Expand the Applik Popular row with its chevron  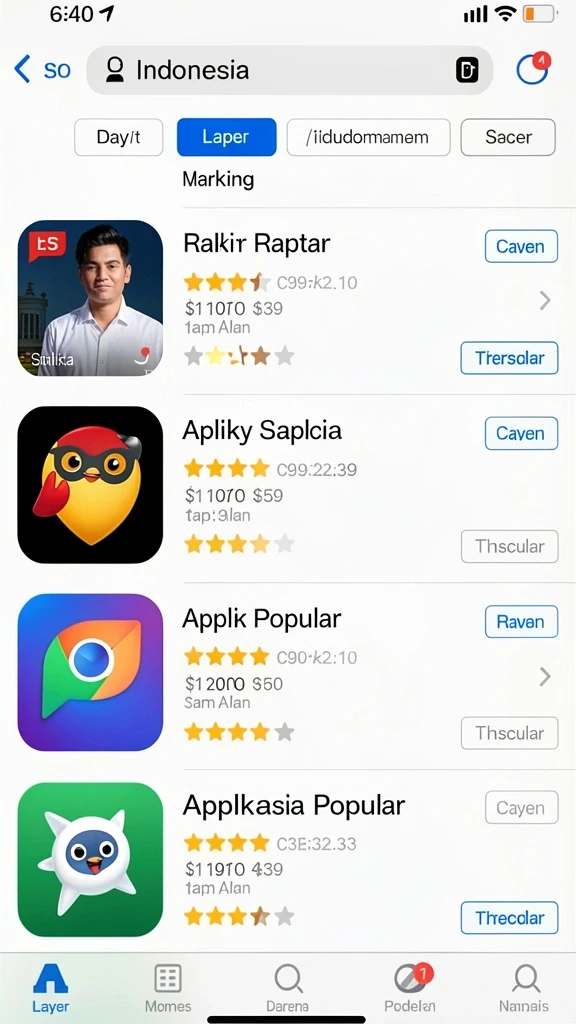(545, 677)
